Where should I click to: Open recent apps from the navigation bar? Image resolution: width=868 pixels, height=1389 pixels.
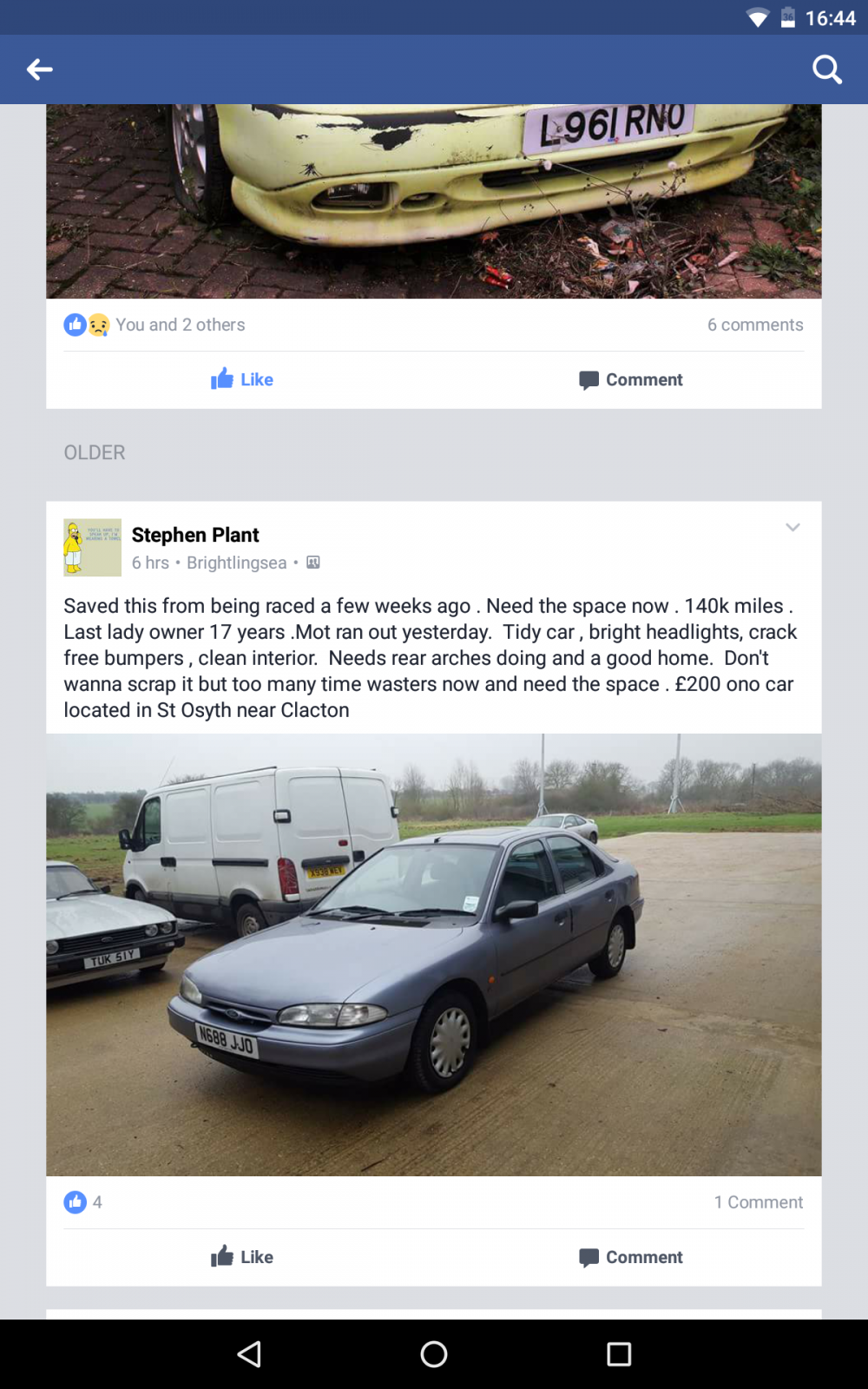[x=619, y=1354]
